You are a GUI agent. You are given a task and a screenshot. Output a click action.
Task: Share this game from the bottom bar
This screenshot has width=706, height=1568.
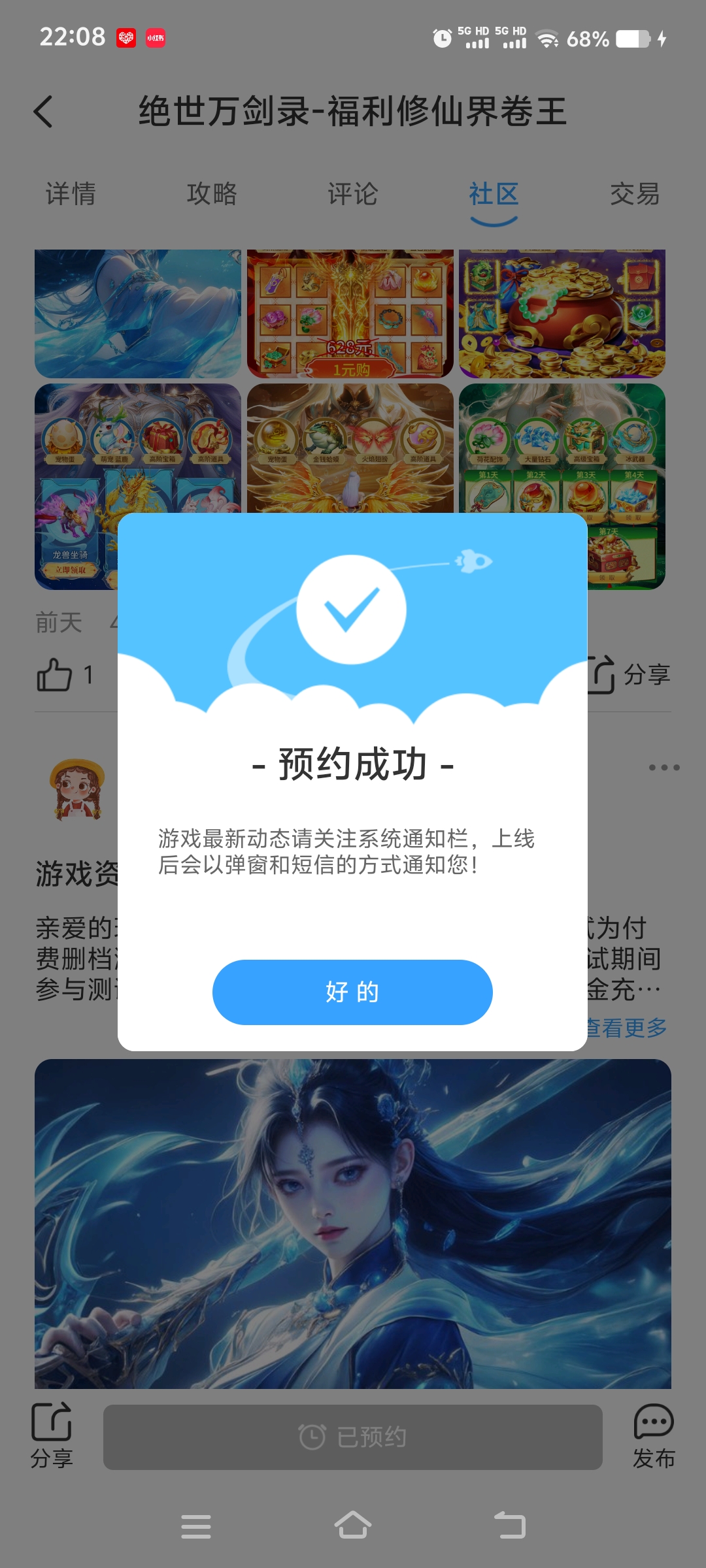[52, 1435]
